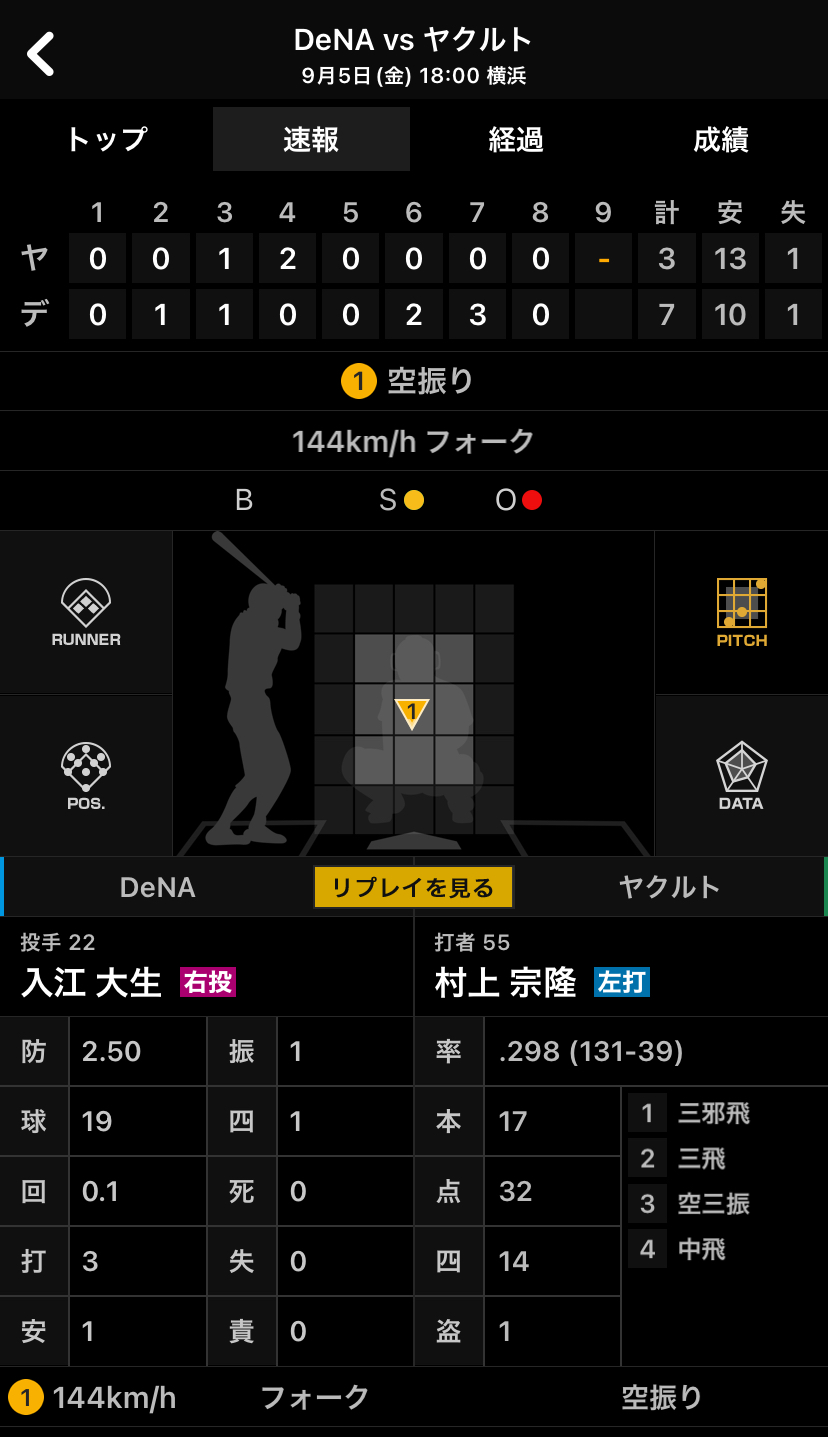Go back using the top-left arrow

[41, 54]
